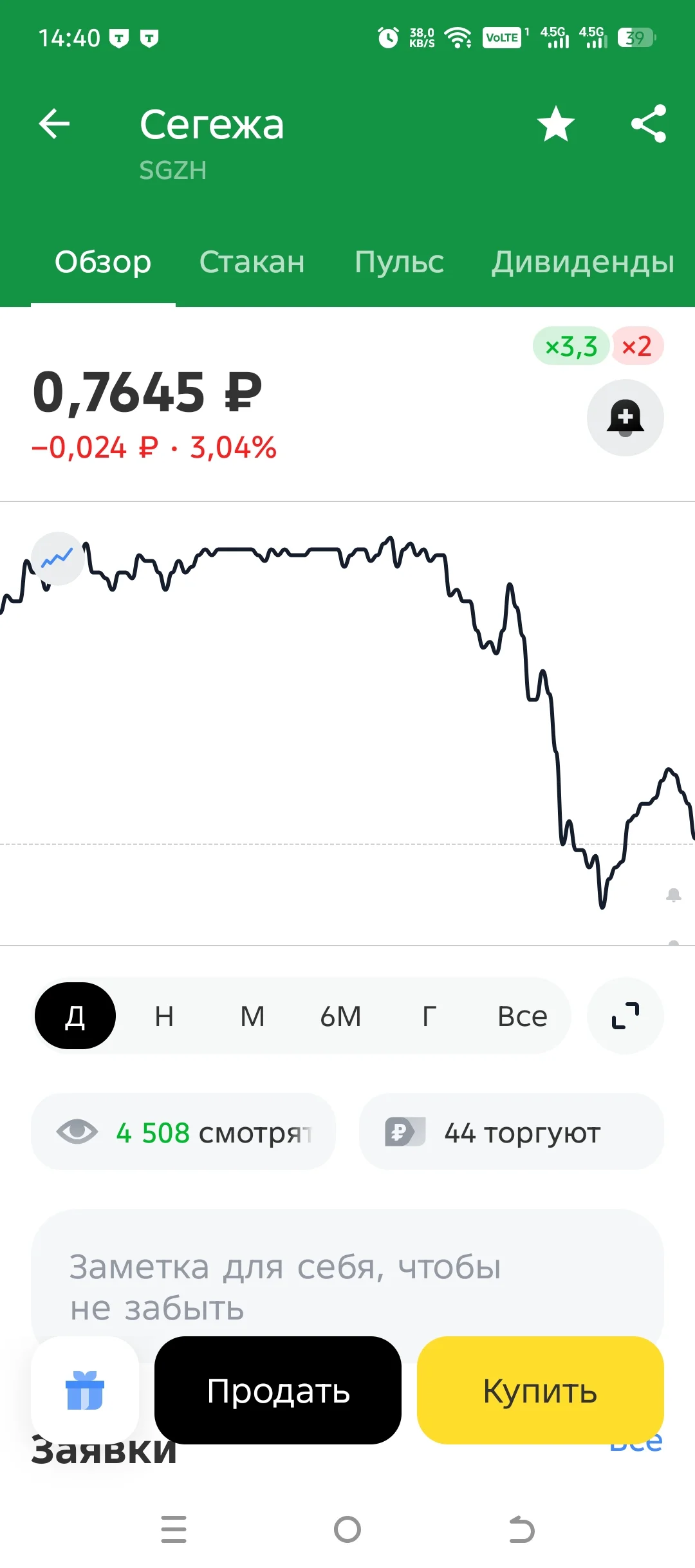Viewport: 695px width, 1568px height.
Task: Show the Все full-history chart period
Action: [x=522, y=1016]
